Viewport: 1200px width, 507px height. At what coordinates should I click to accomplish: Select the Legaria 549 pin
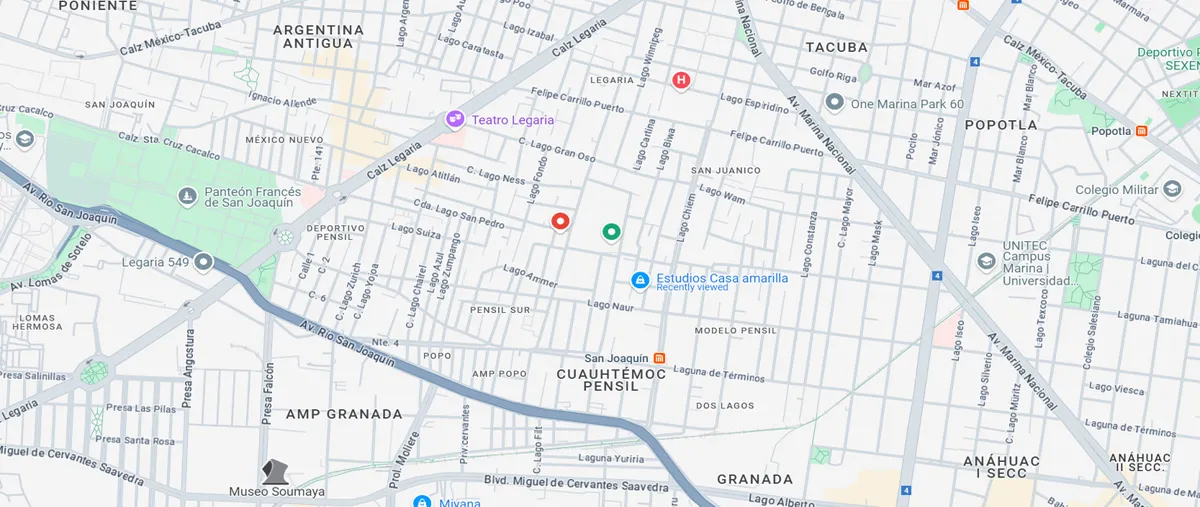(203, 262)
